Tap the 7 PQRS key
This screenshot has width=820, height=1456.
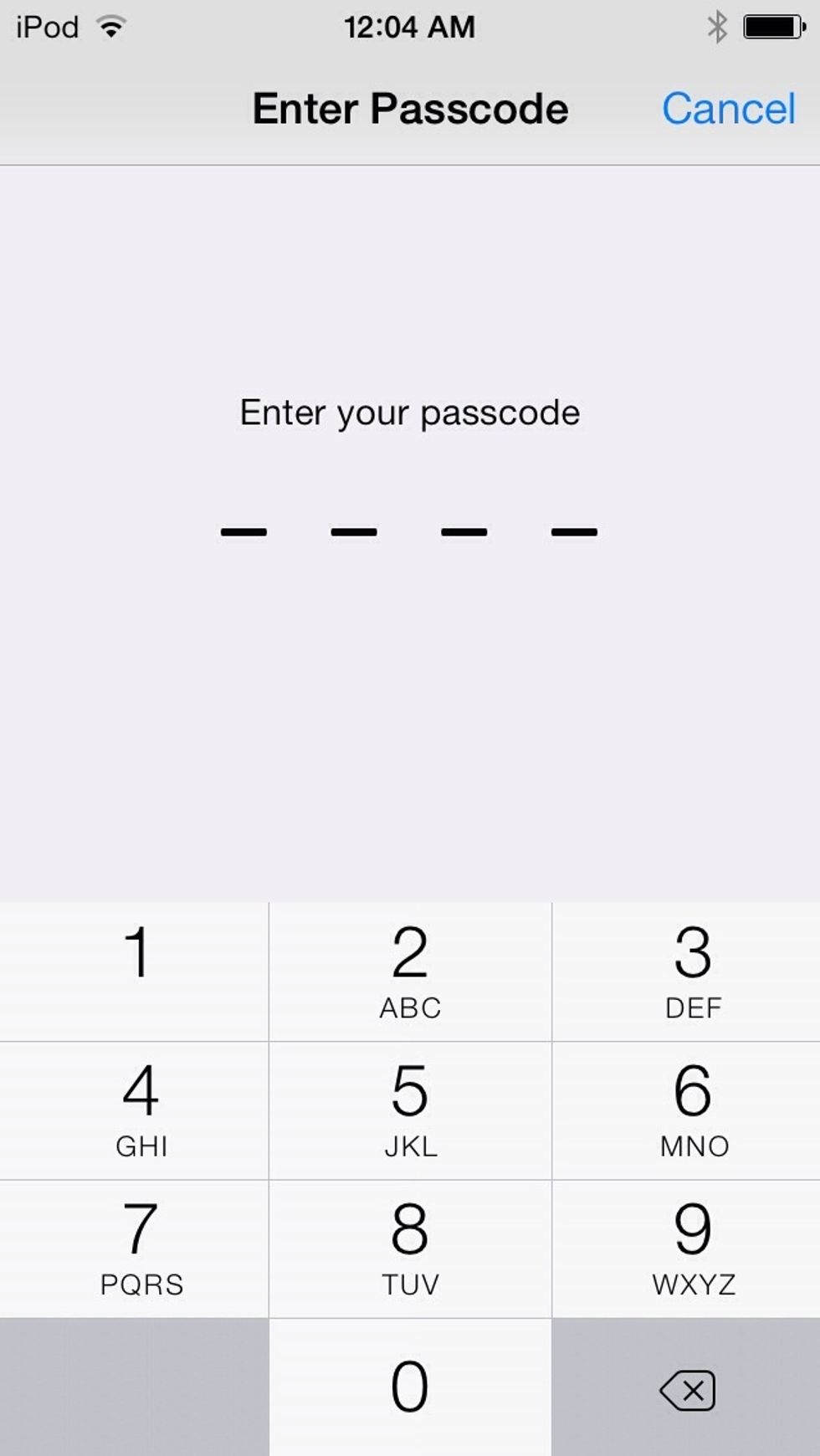[134, 1248]
